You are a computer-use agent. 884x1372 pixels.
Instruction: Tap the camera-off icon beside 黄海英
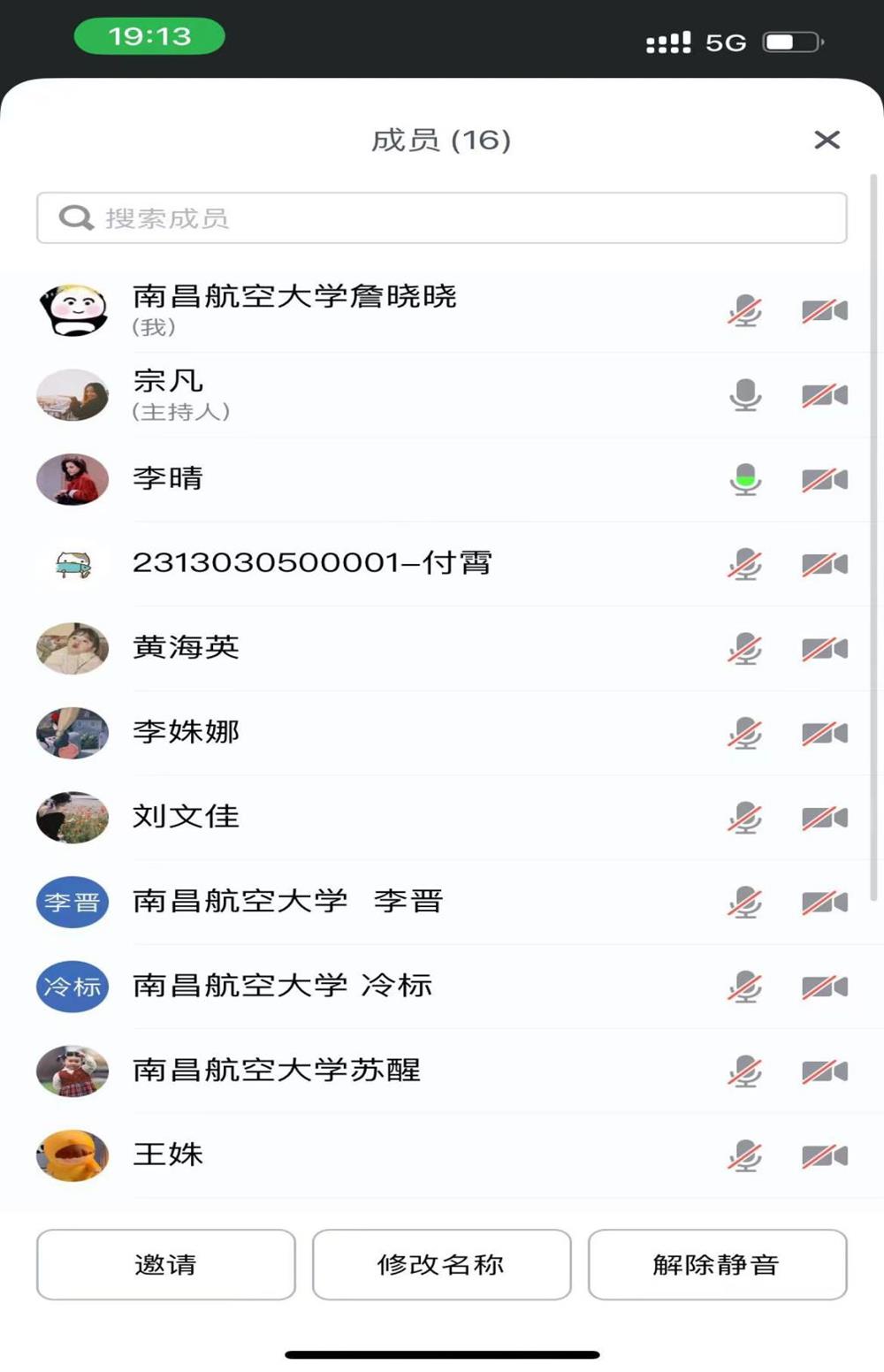824,649
